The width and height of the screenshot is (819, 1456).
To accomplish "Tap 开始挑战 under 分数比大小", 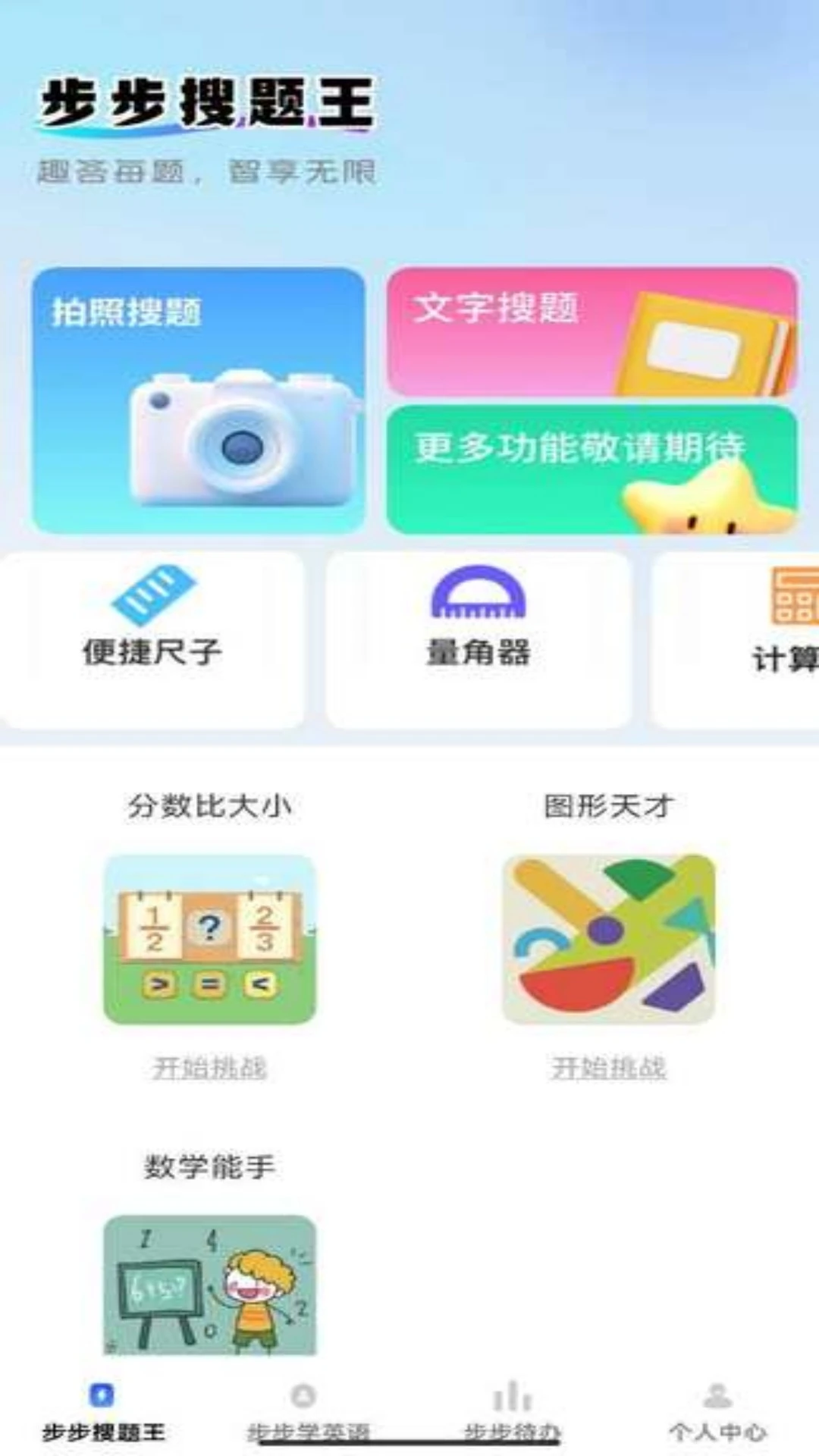I will 209,1068.
